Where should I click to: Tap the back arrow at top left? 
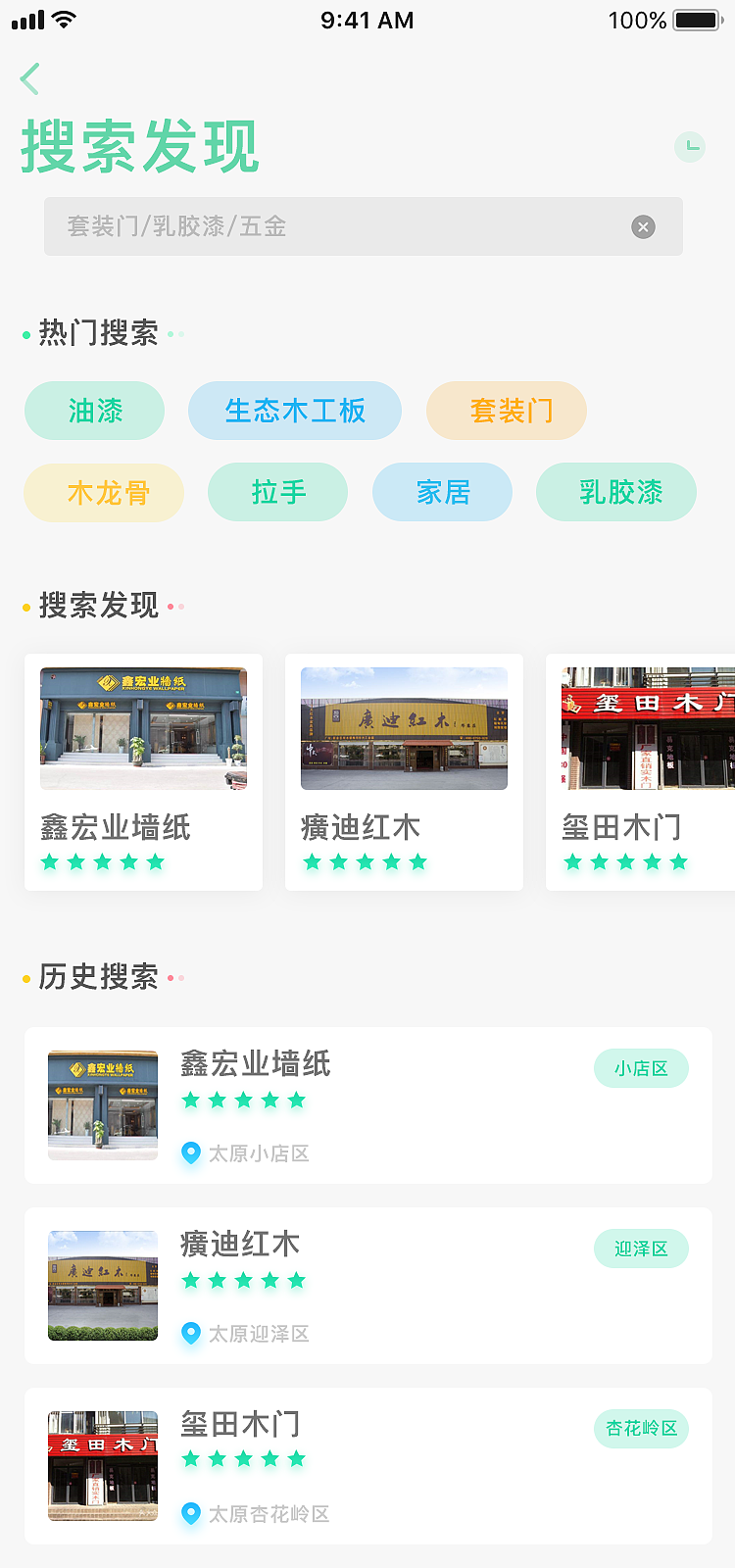pos(29,78)
